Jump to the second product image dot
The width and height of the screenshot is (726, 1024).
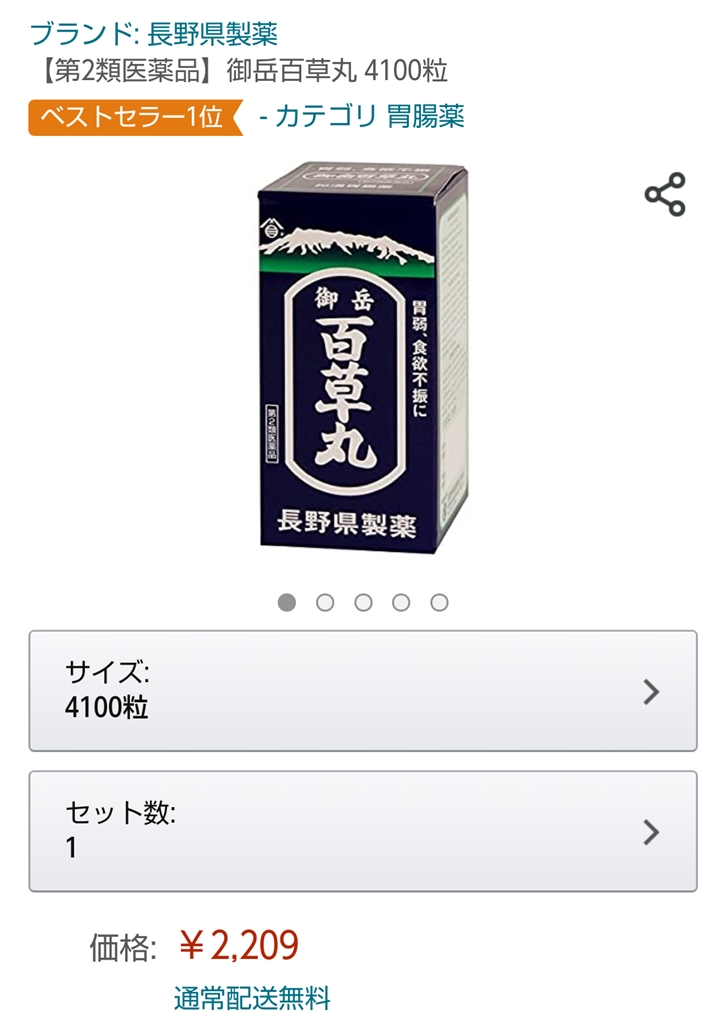click(x=325, y=602)
